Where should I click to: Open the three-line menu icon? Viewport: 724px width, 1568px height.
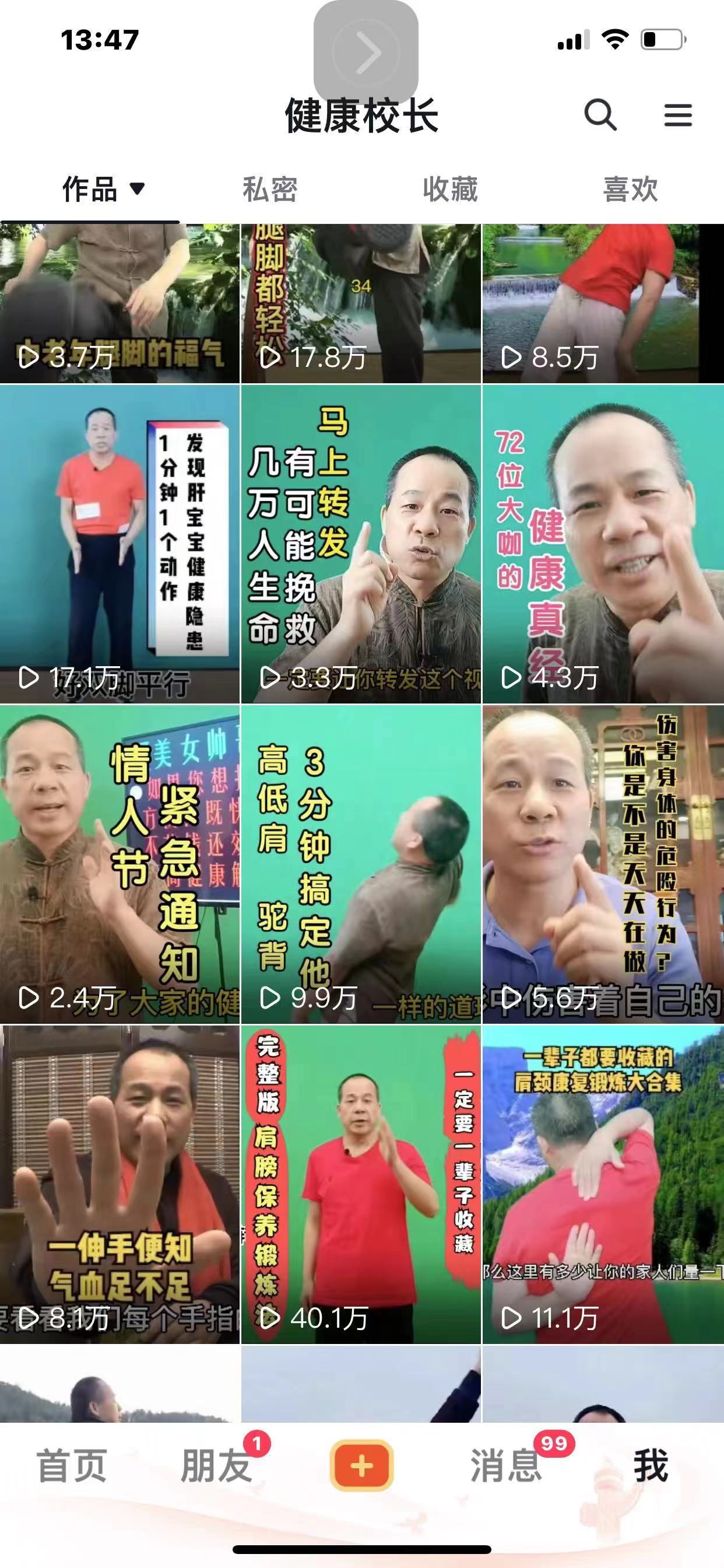click(678, 114)
